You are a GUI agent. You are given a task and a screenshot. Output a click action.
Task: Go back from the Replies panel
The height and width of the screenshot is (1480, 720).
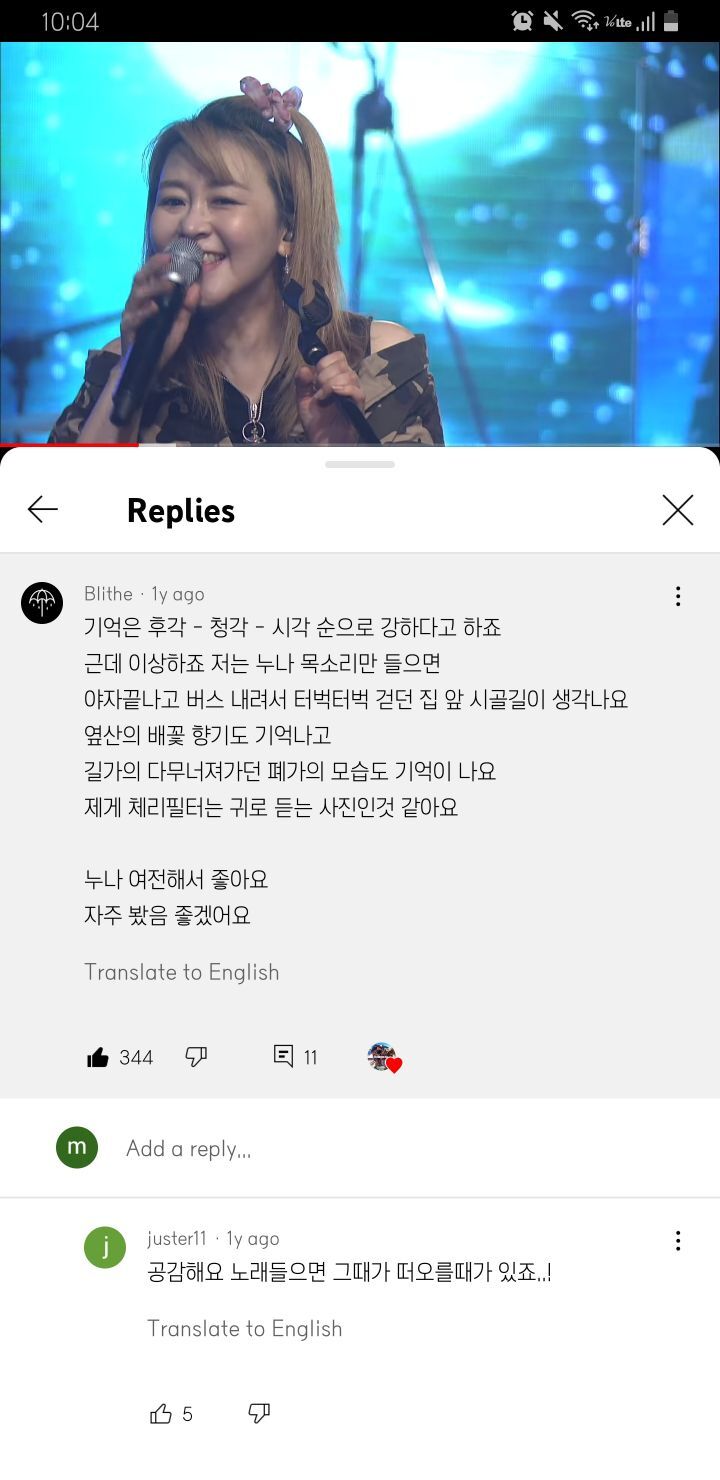(43, 510)
